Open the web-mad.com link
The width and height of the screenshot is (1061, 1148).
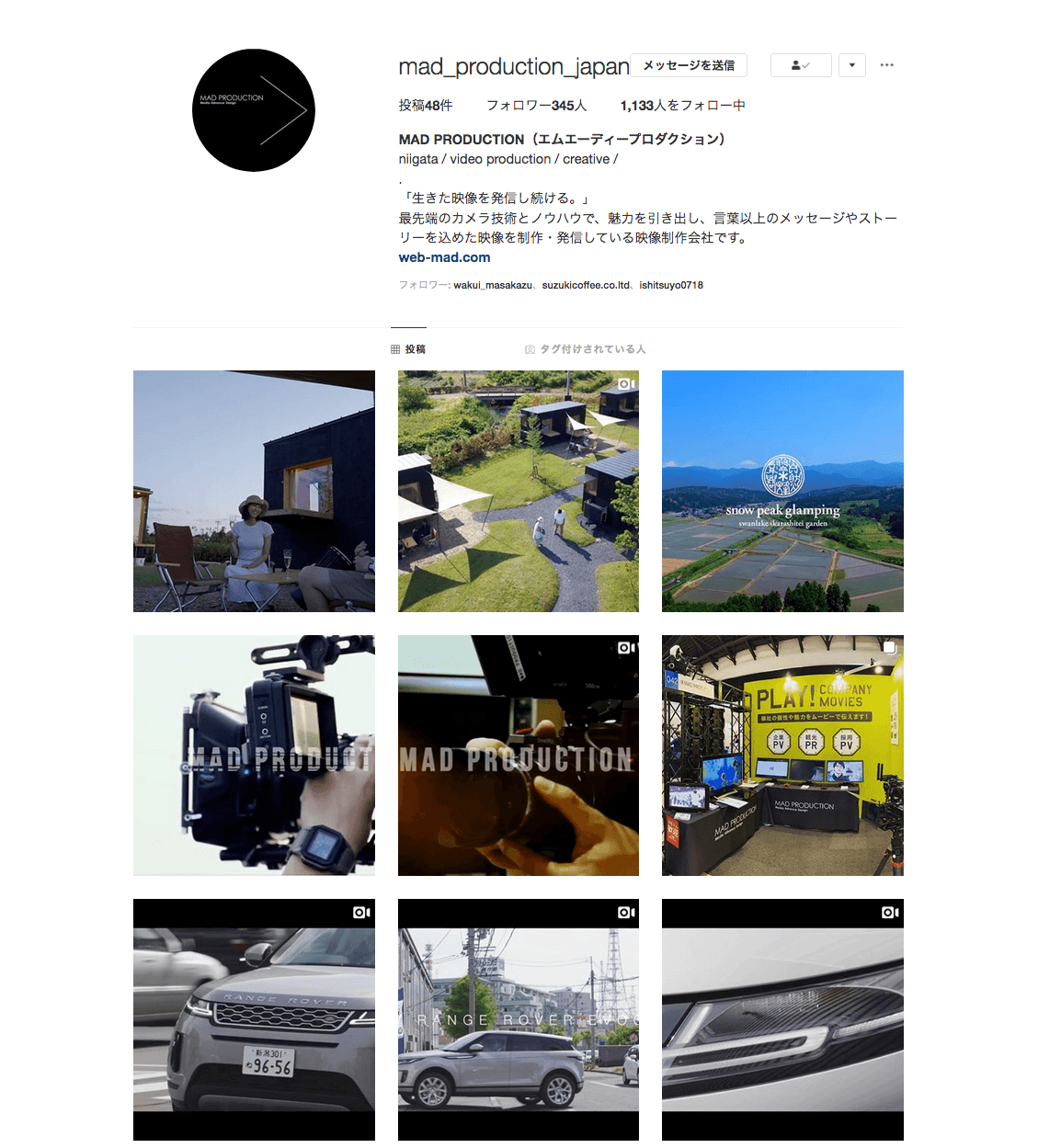444,257
